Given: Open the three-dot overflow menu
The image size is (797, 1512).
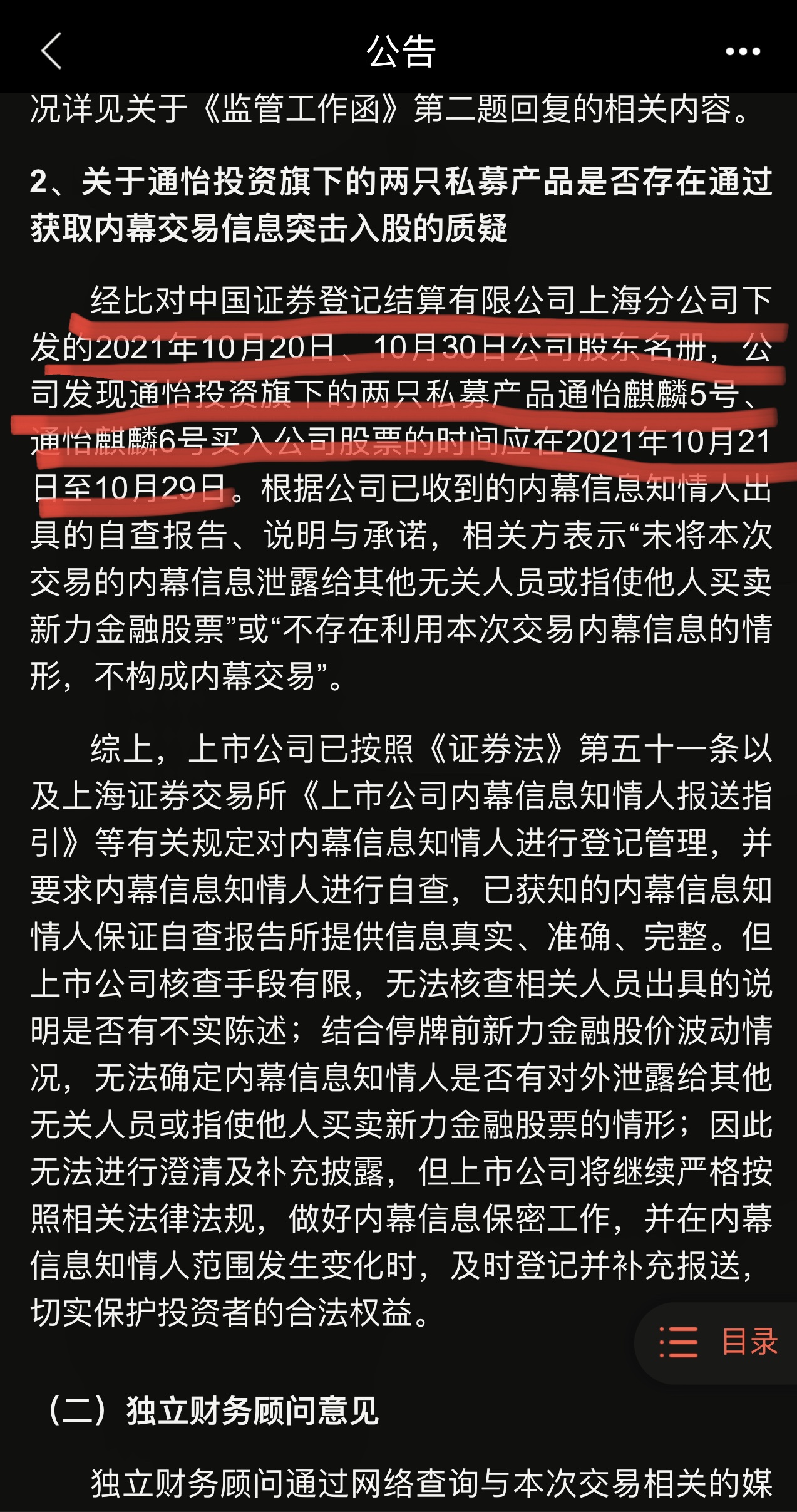Looking at the screenshot, I should [x=743, y=52].
